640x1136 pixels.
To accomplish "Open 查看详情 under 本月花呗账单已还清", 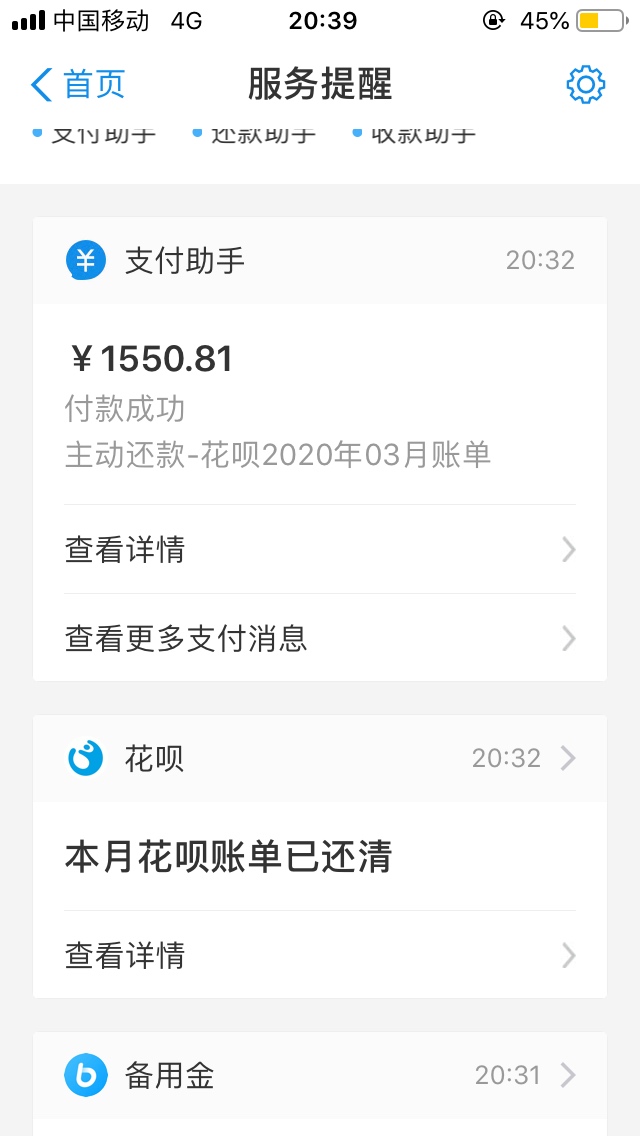I will [320, 955].
